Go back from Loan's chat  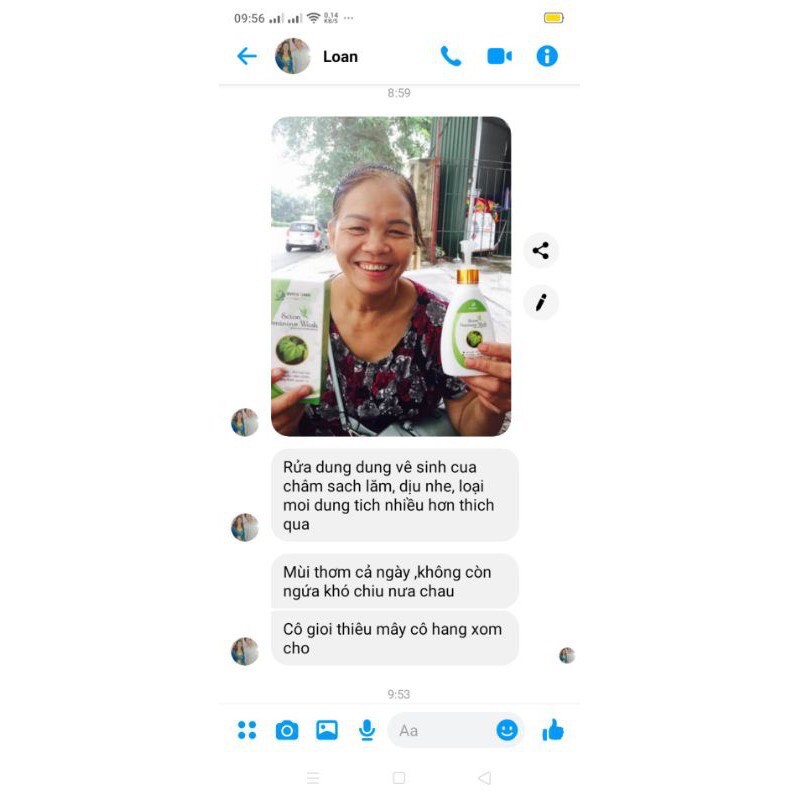click(x=246, y=56)
